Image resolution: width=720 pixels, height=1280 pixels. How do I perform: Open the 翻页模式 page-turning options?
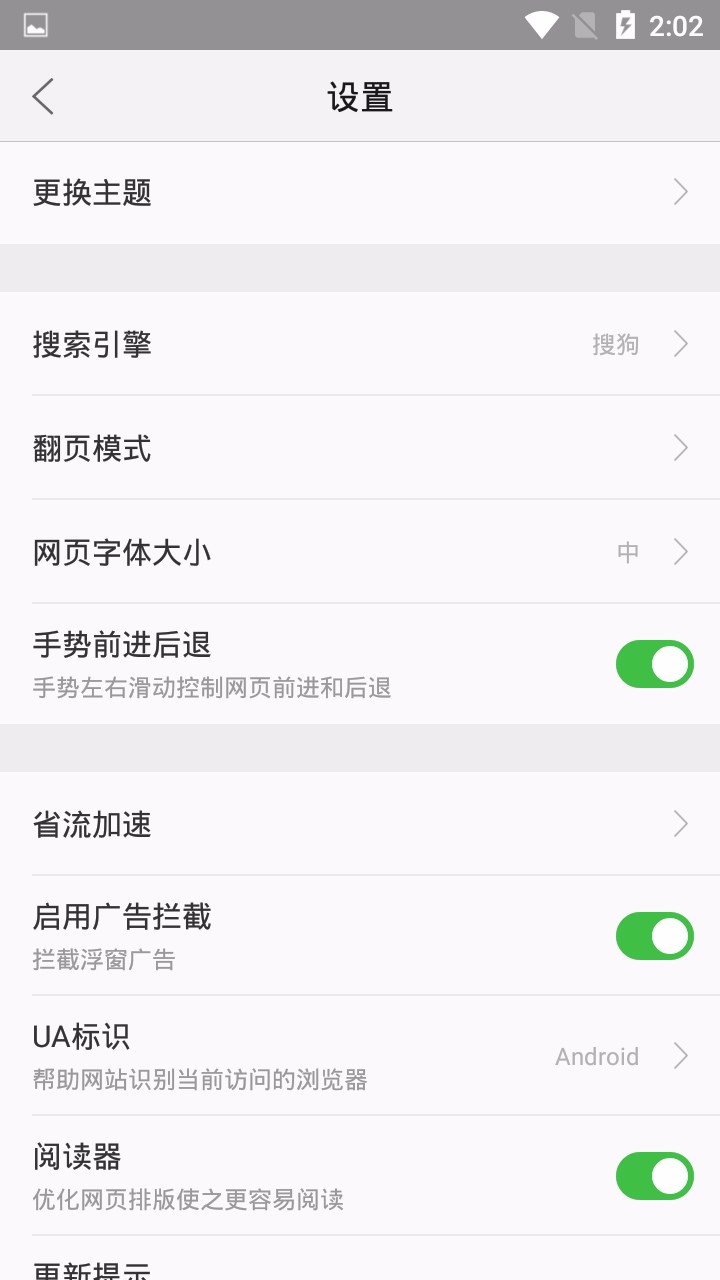[x=360, y=448]
